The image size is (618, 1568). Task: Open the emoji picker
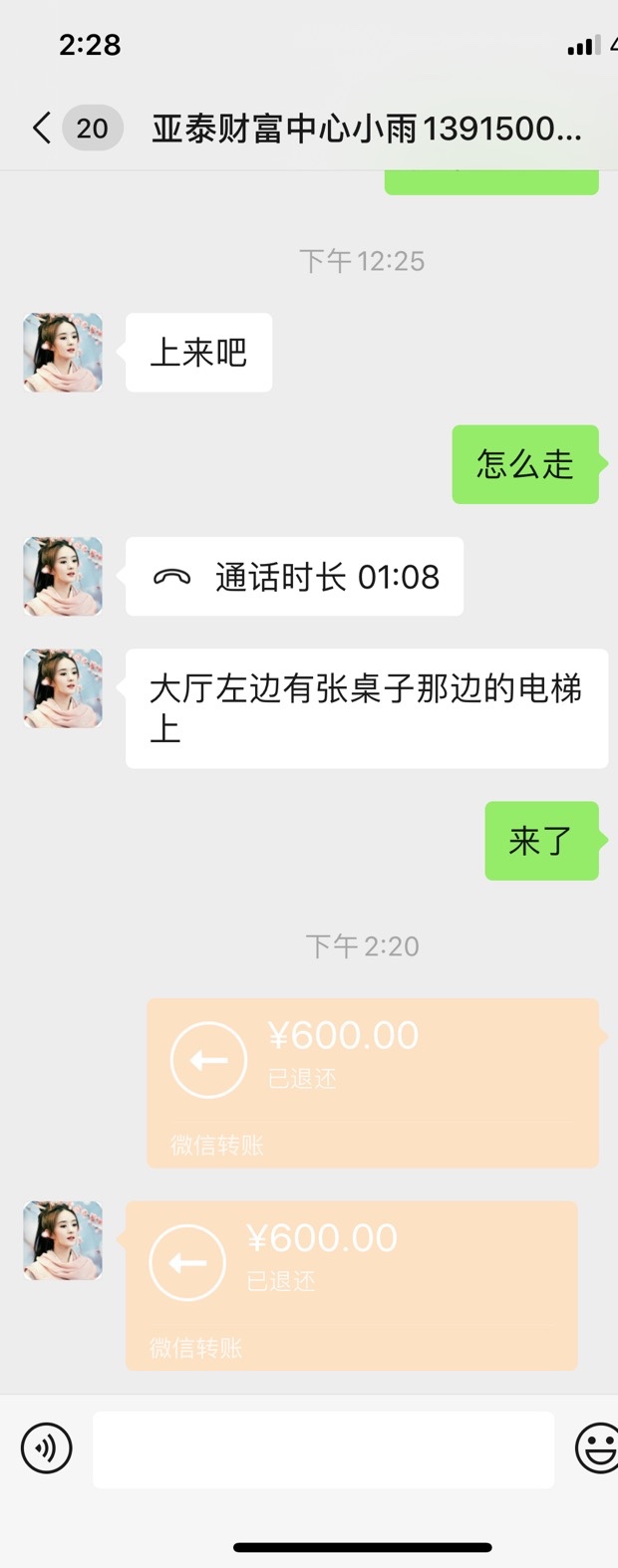coord(597,1447)
